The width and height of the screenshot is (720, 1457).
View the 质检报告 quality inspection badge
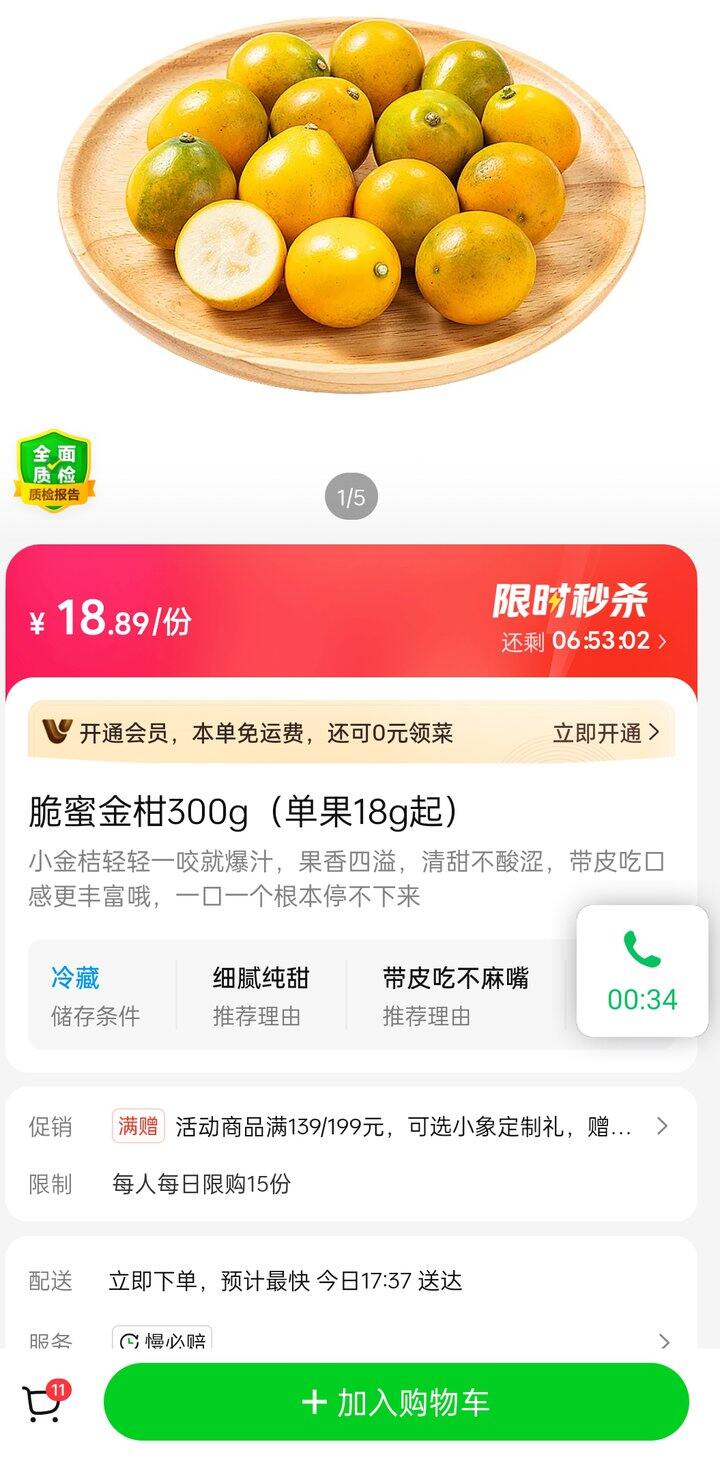coord(54,471)
